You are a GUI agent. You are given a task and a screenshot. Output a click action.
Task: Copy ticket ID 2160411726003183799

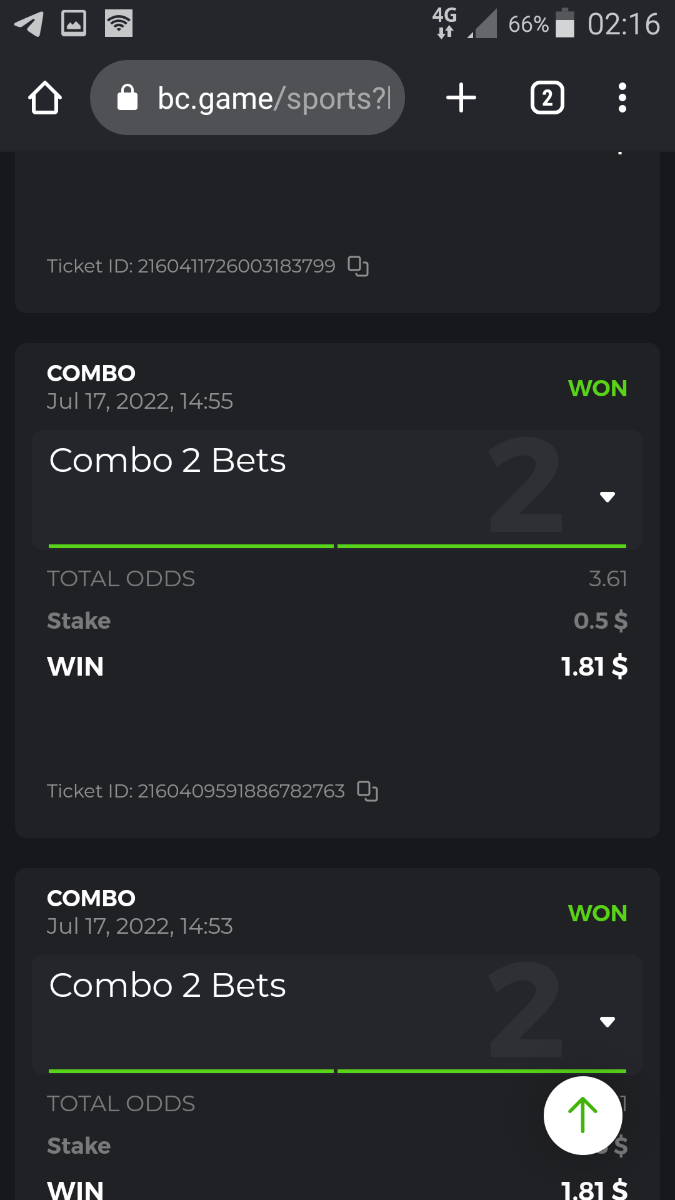coord(358,266)
